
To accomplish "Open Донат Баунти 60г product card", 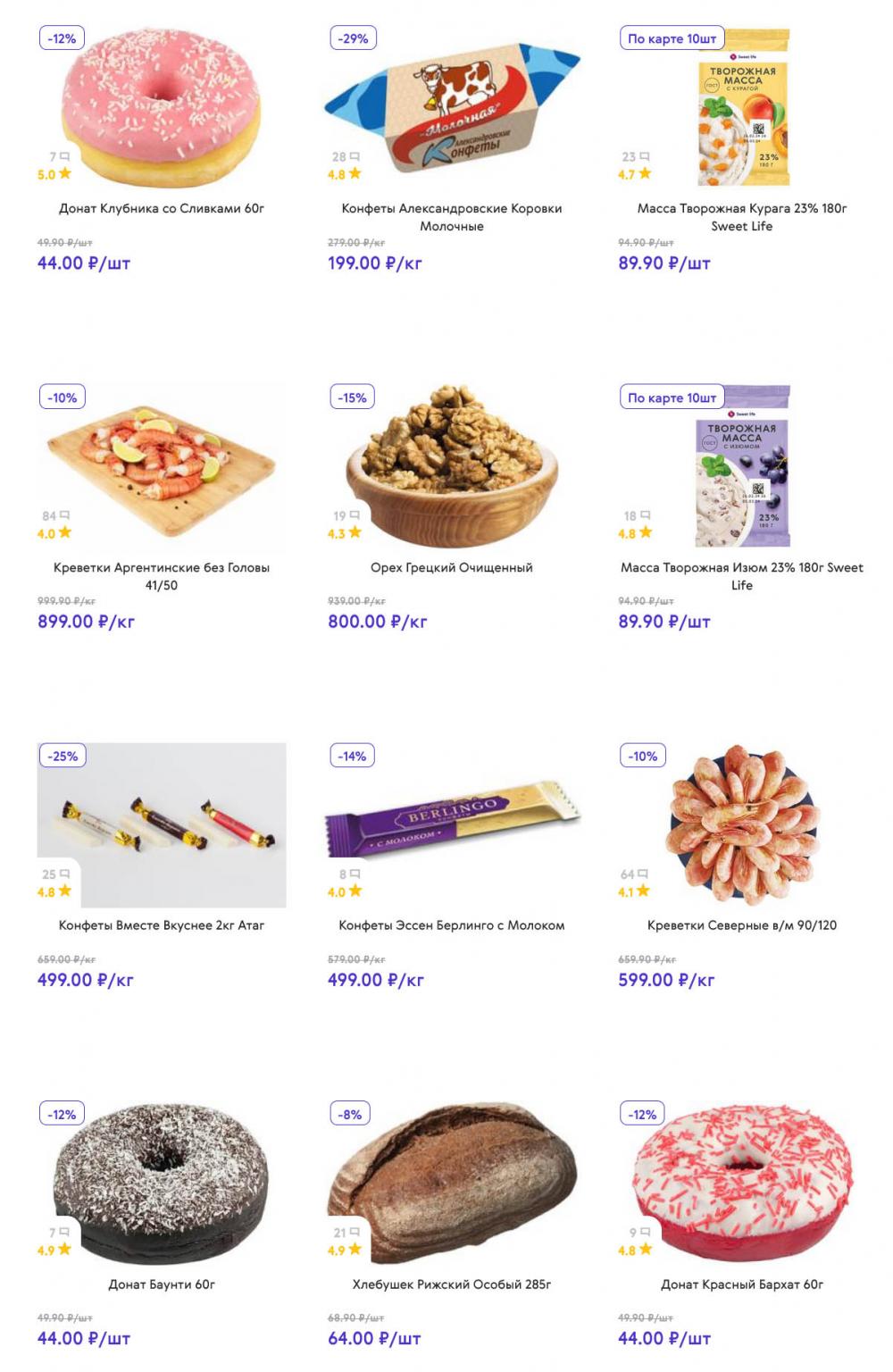I will (161, 1284).
